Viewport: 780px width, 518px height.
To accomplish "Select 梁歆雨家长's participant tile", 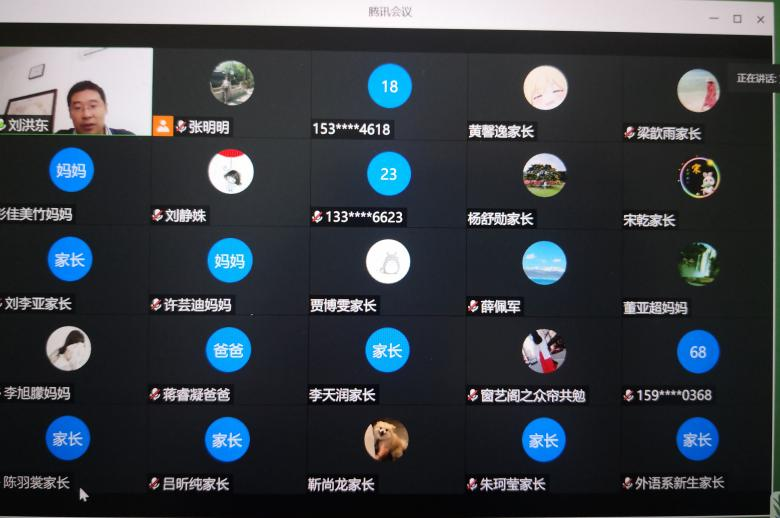I will coord(698,95).
